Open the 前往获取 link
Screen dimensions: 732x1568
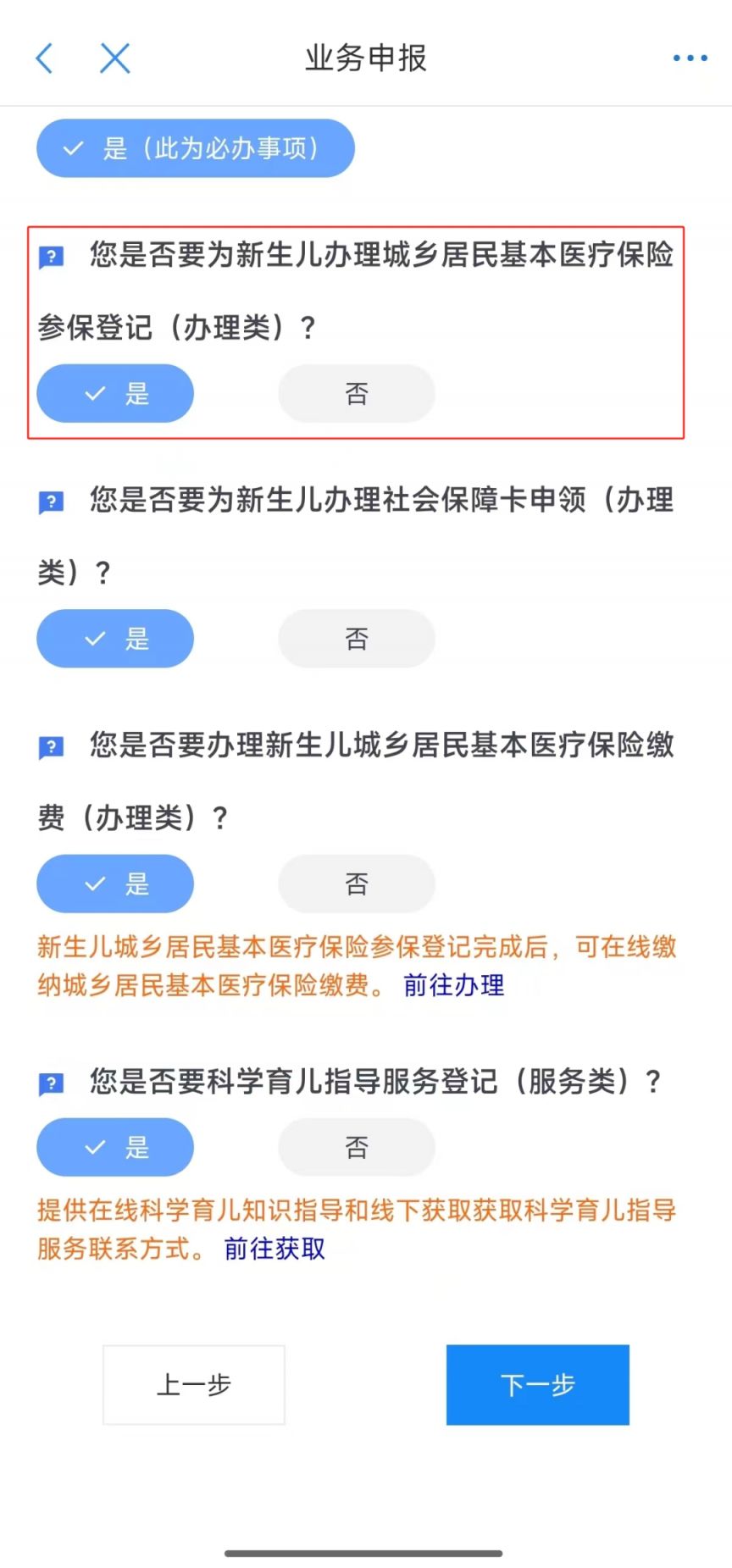pos(271,1249)
